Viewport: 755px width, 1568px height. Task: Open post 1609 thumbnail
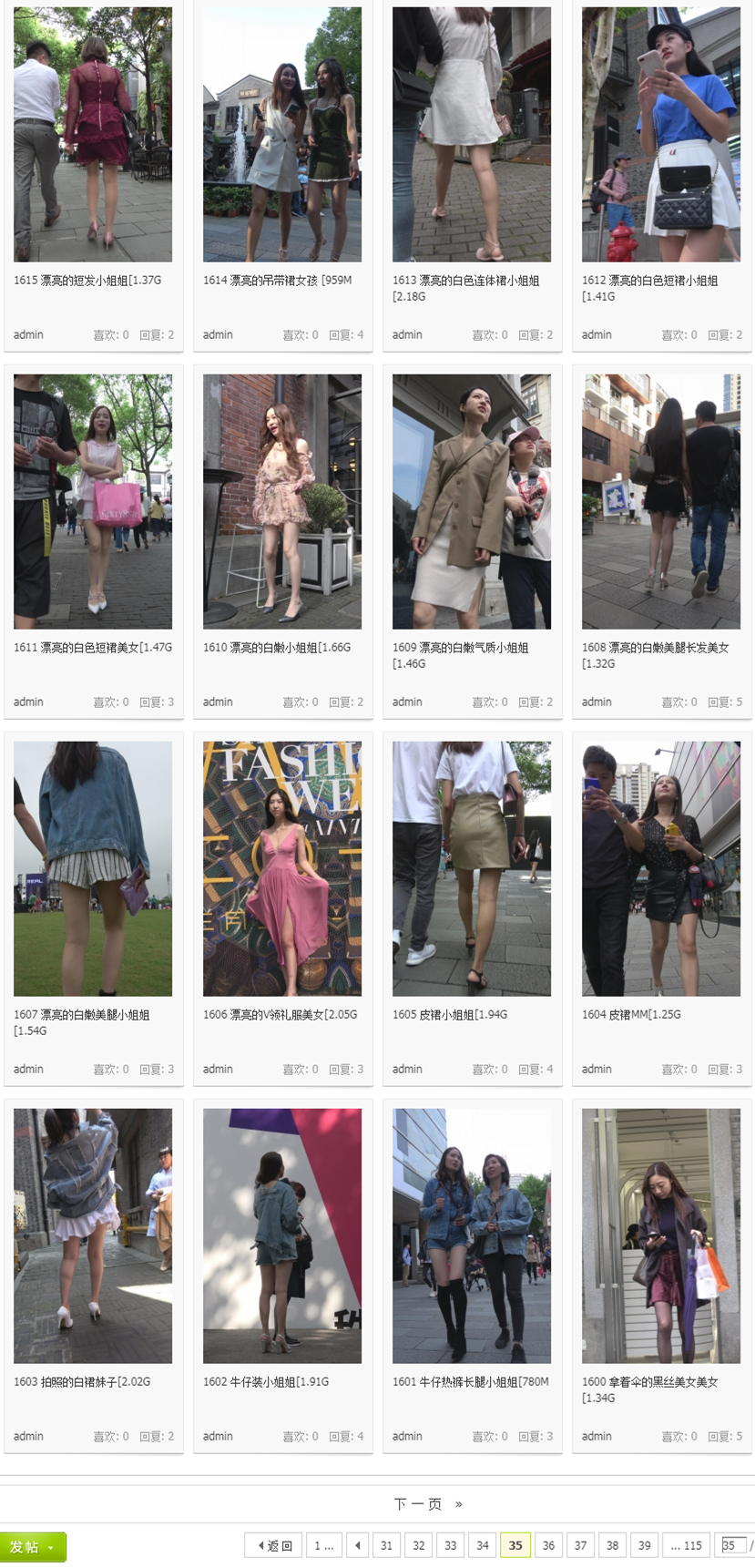tap(472, 501)
